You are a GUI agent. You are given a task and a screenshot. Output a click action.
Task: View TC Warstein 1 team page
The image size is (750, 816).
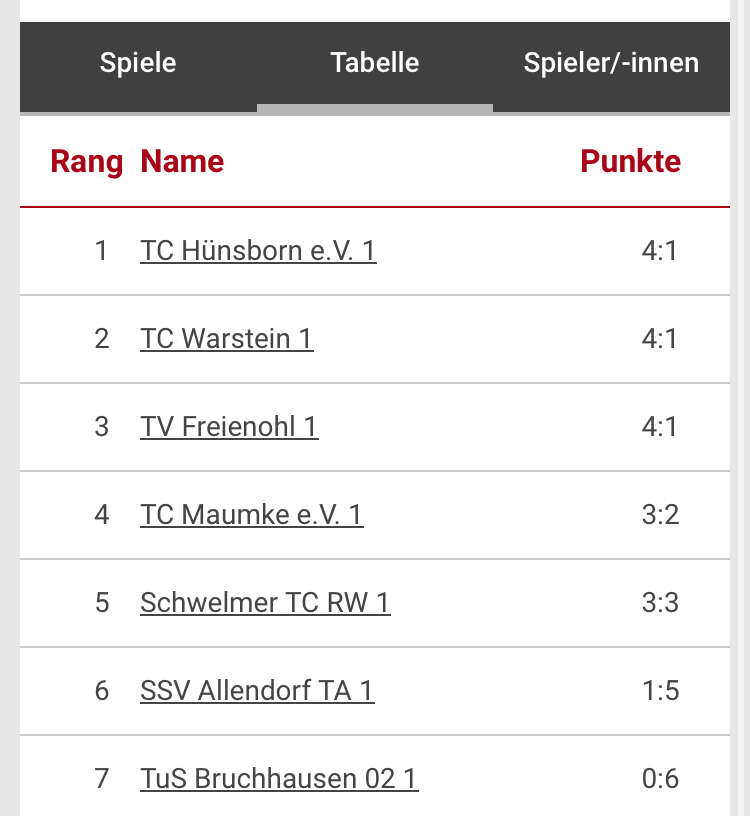(226, 338)
